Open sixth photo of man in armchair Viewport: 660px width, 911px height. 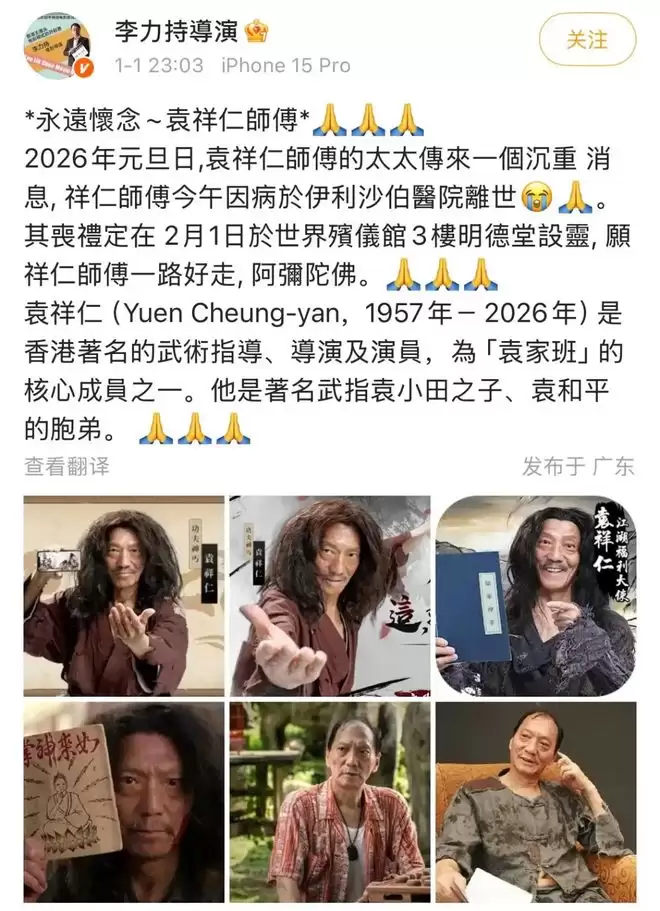point(535,801)
